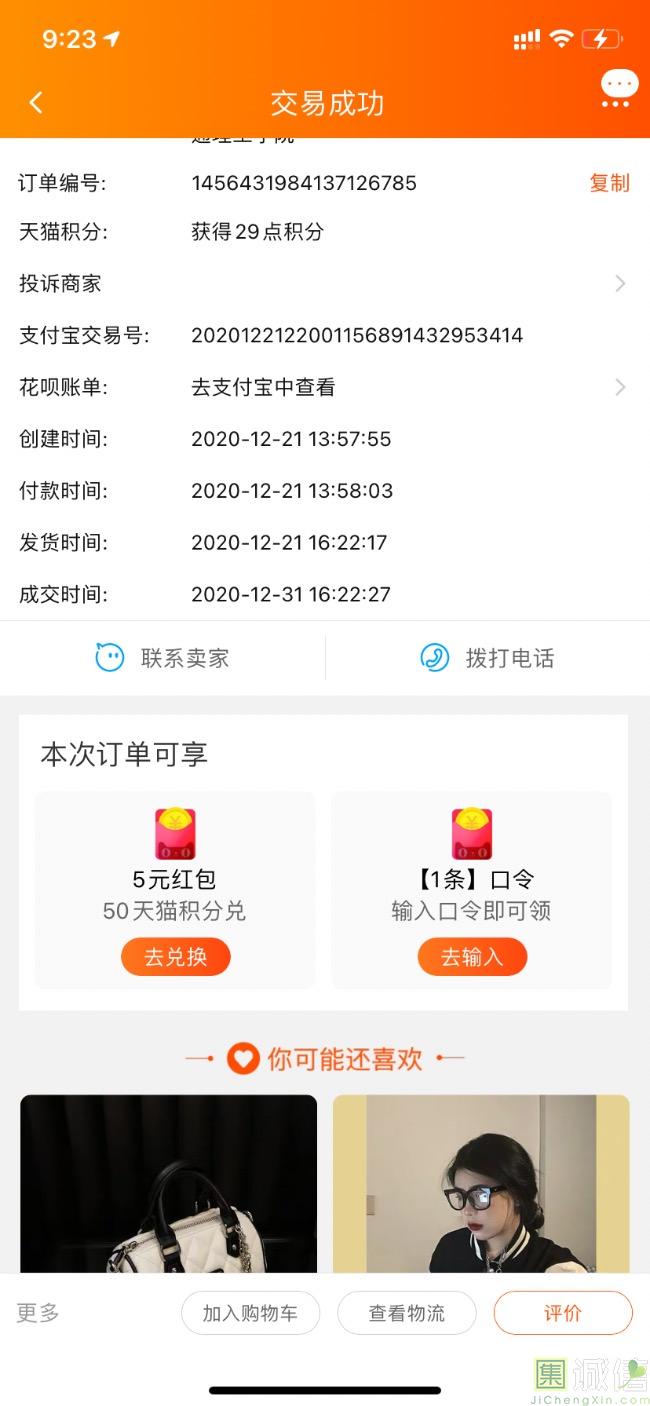
Task: Open the white handbag recommendation
Action: (x=168, y=1185)
